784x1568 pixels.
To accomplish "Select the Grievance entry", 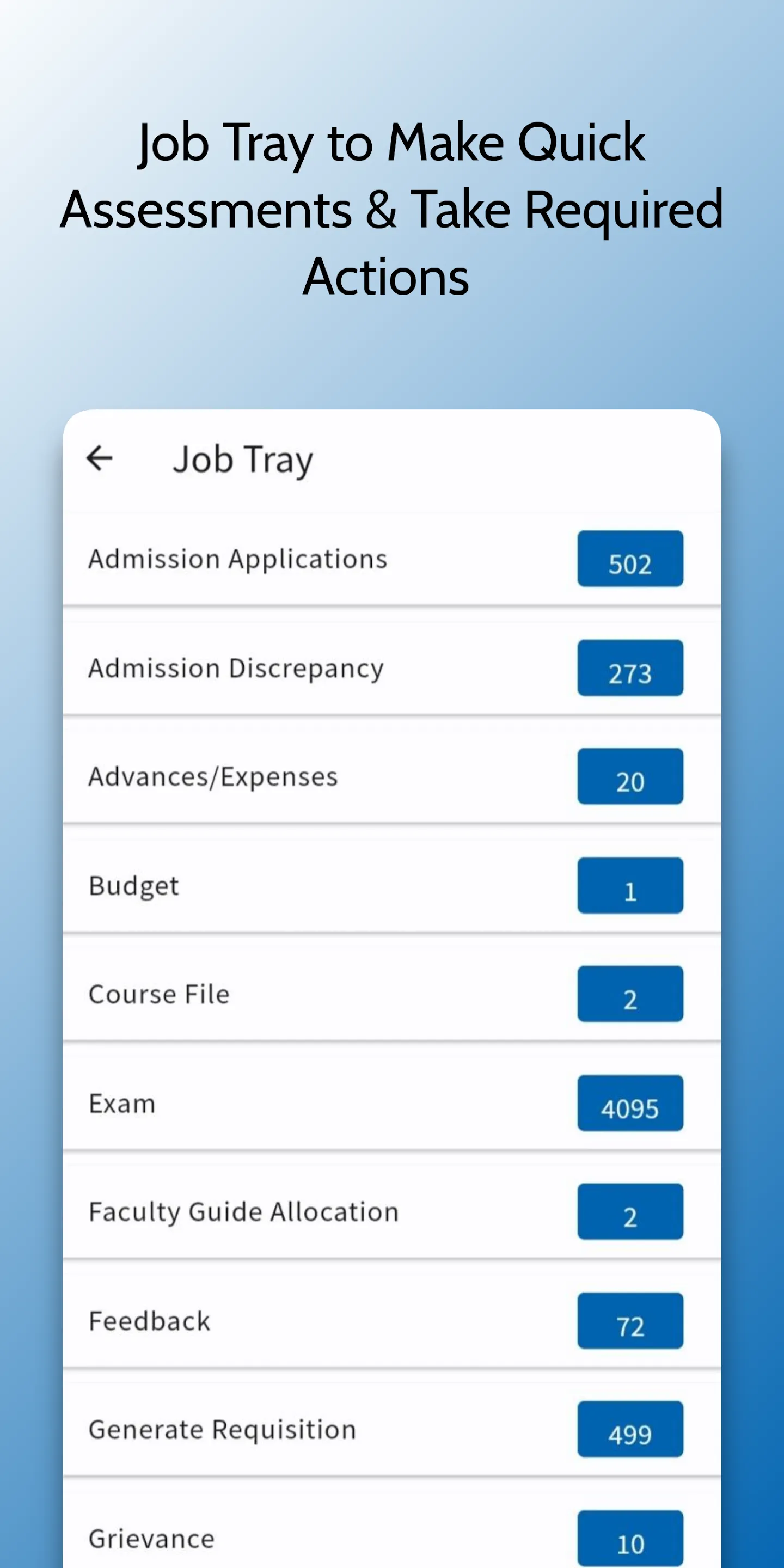I will point(150,1538).
